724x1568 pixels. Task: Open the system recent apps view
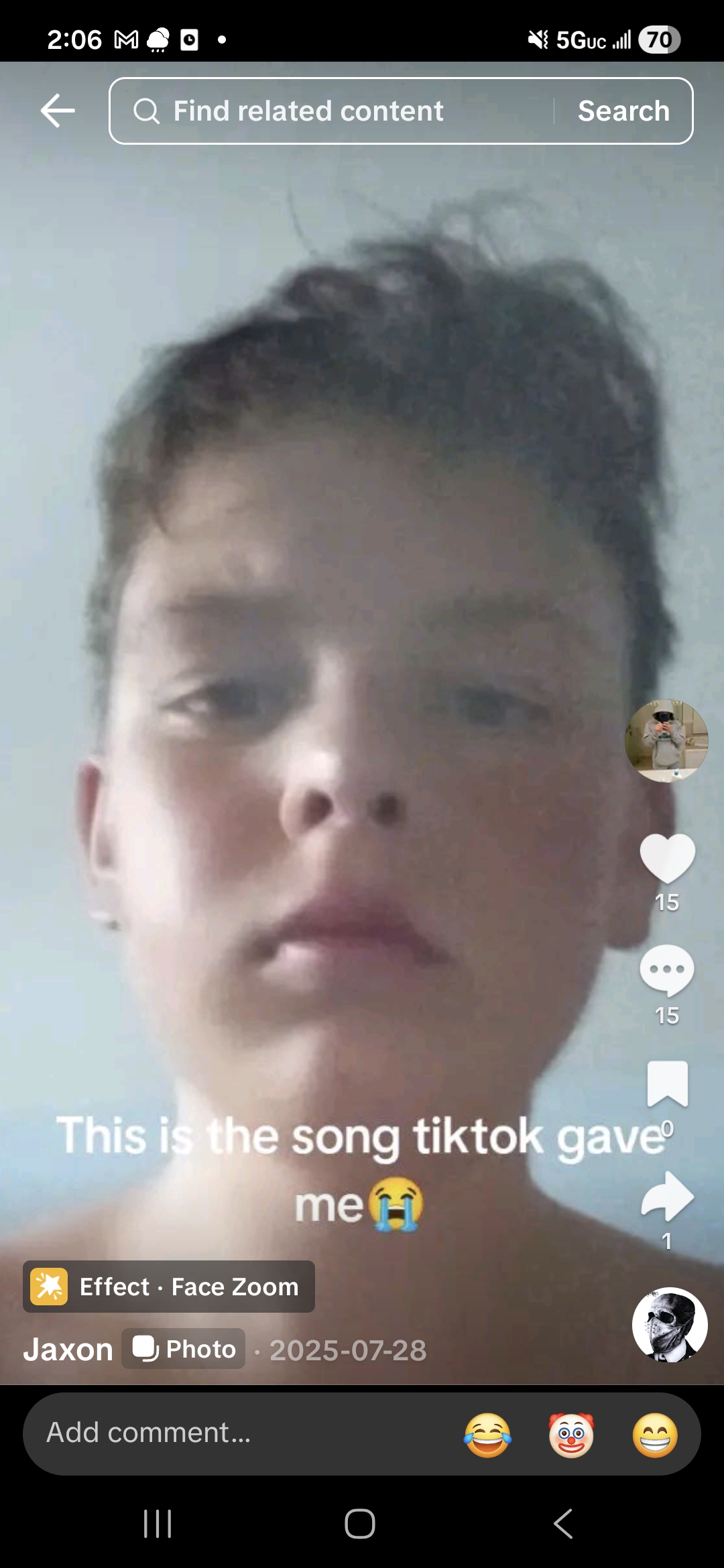click(158, 1524)
